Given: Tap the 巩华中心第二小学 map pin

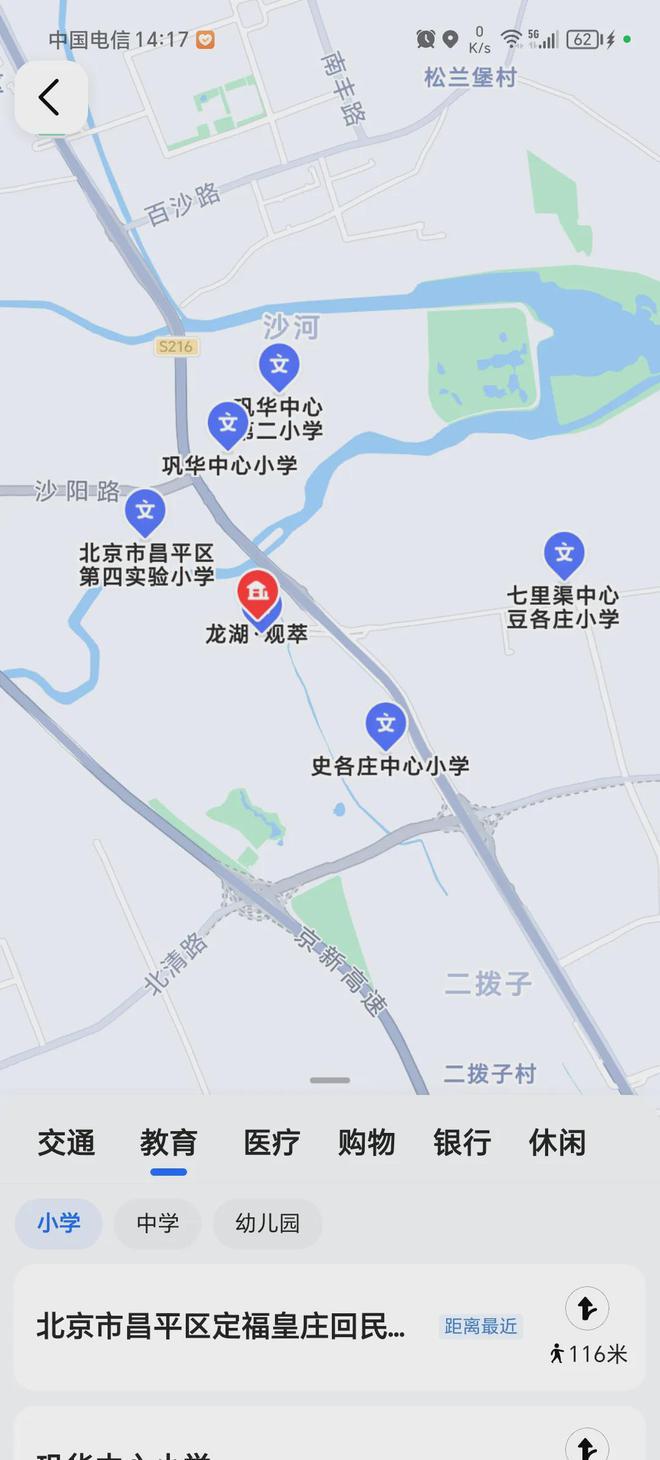Looking at the screenshot, I should point(279,366).
